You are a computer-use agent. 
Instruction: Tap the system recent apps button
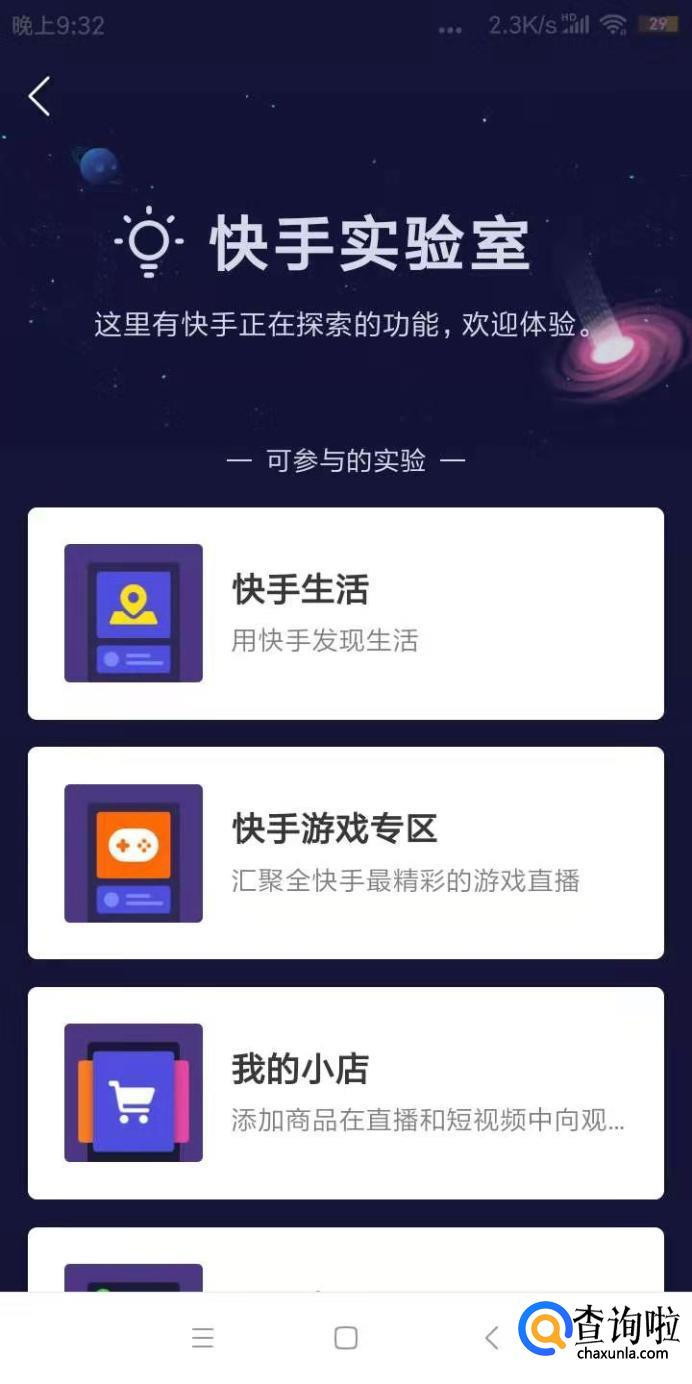203,1338
